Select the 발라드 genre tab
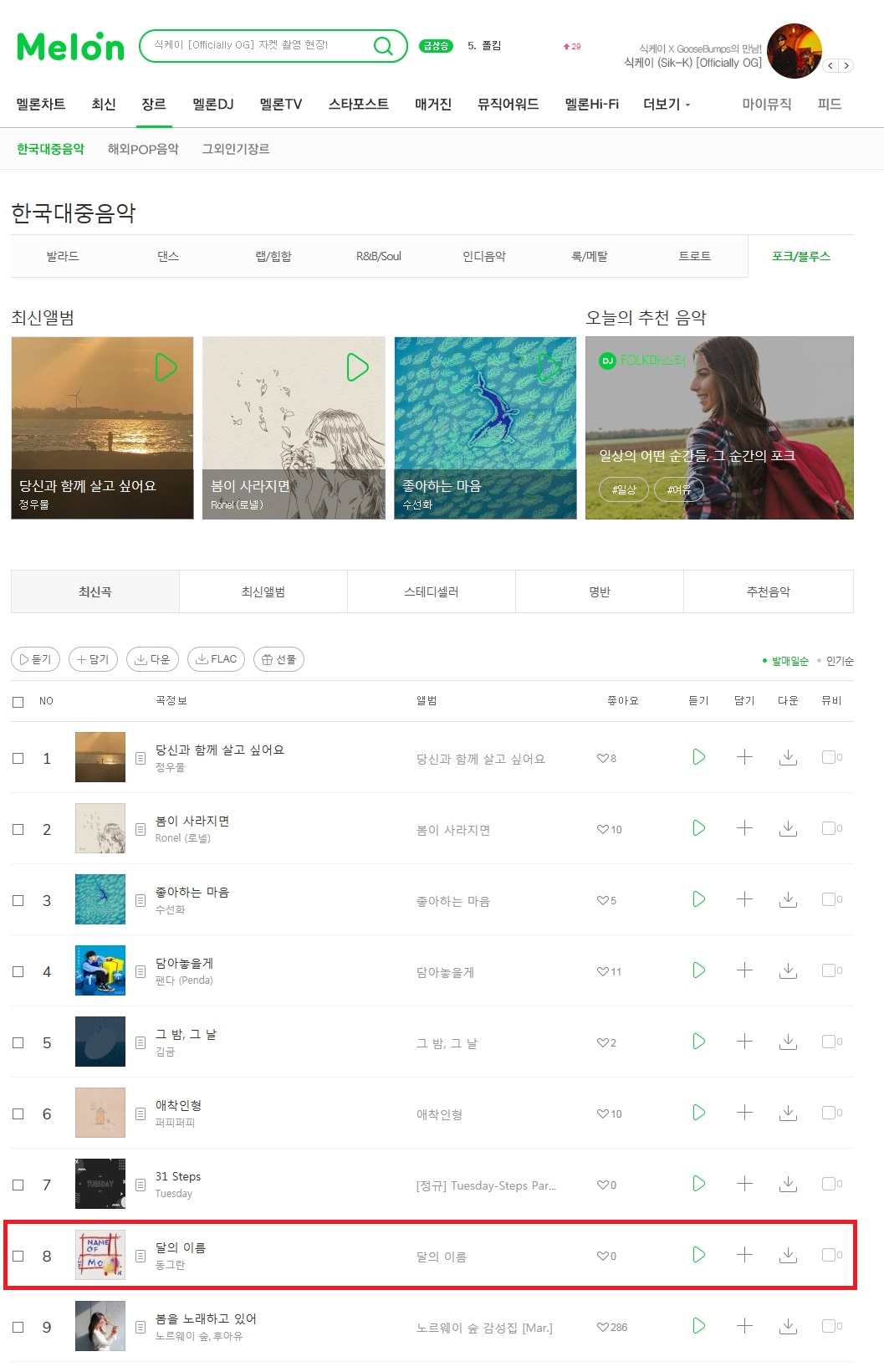This screenshot has height=1372, width=884. point(63,256)
